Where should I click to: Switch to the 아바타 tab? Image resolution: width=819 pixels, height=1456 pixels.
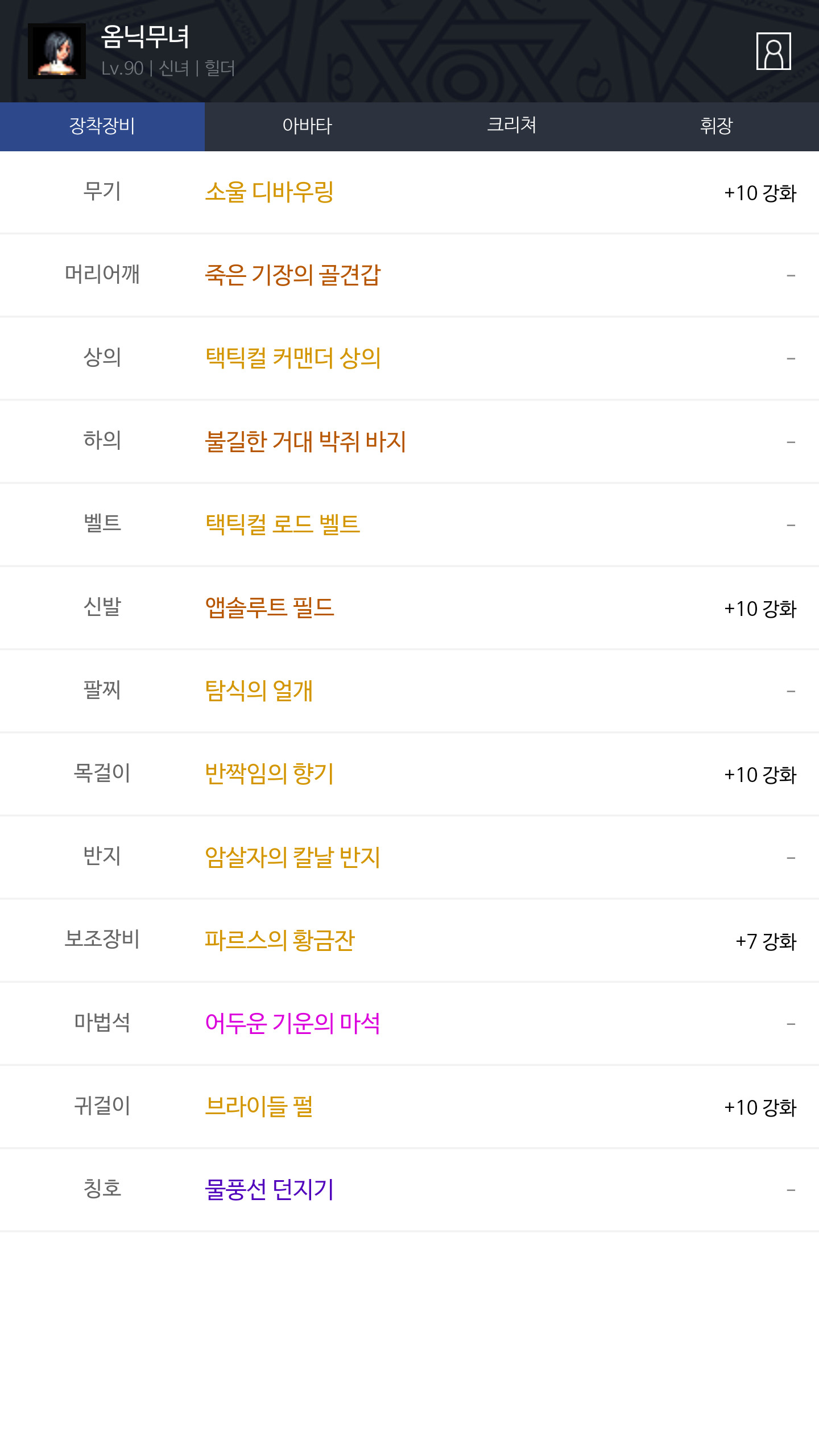pyautogui.click(x=307, y=126)
